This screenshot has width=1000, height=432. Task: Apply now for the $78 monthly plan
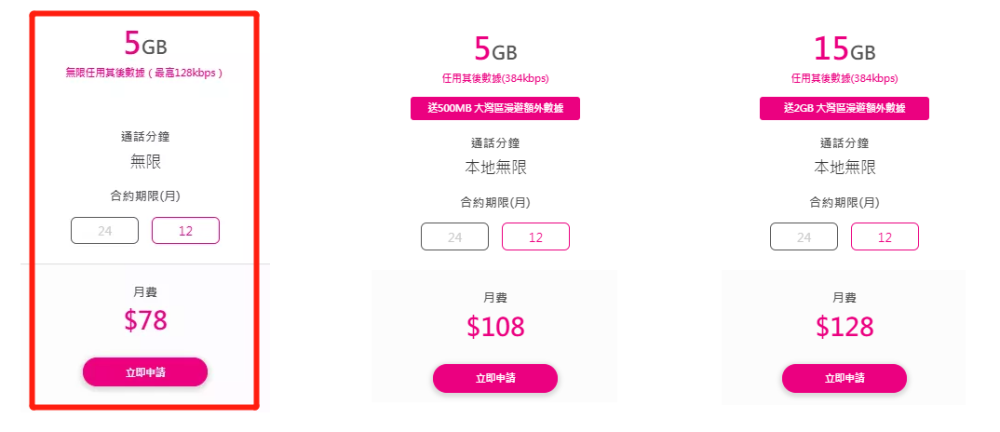point(145,372)
